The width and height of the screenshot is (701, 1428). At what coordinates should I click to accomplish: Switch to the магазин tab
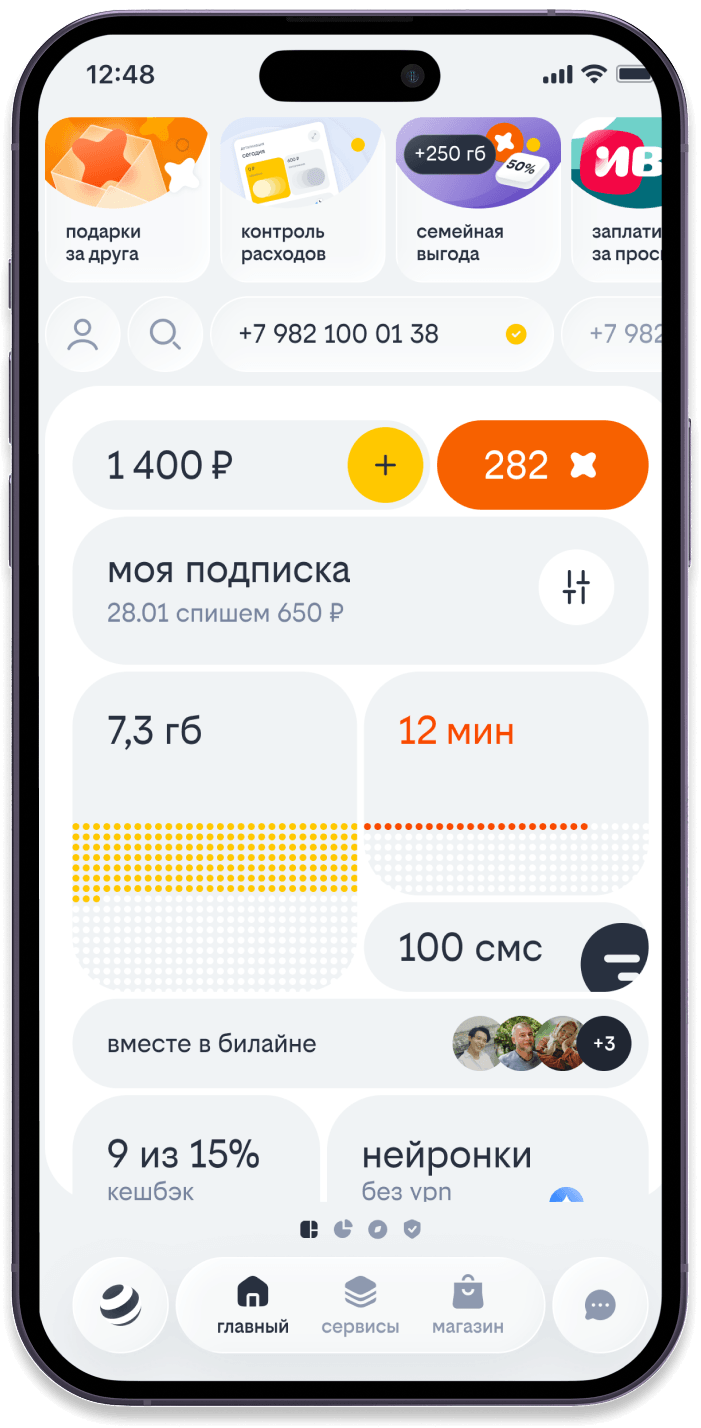pyautogui.click(x=467, y=1306)
